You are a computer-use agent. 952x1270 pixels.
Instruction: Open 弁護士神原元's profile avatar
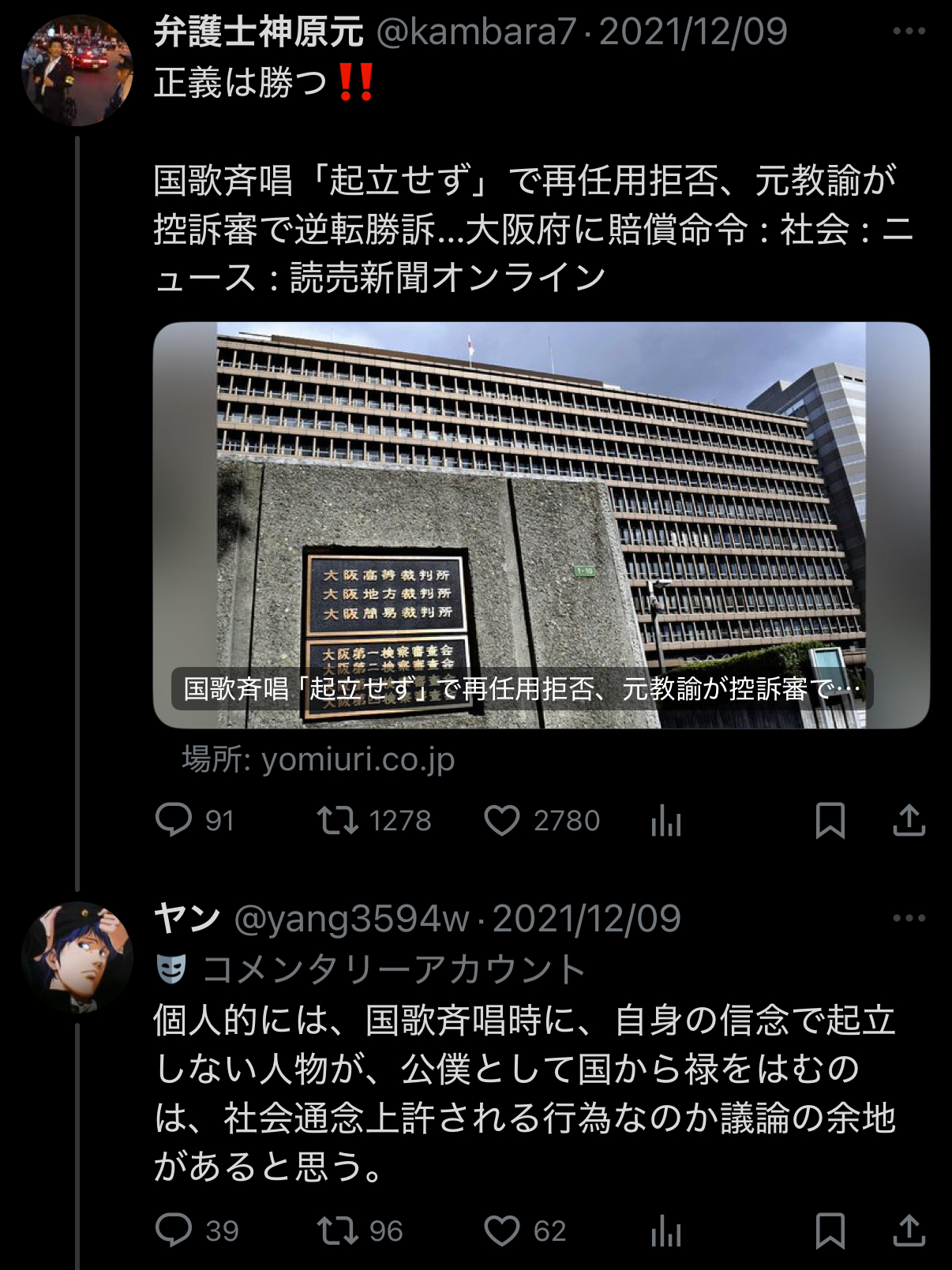coord(77,70)
